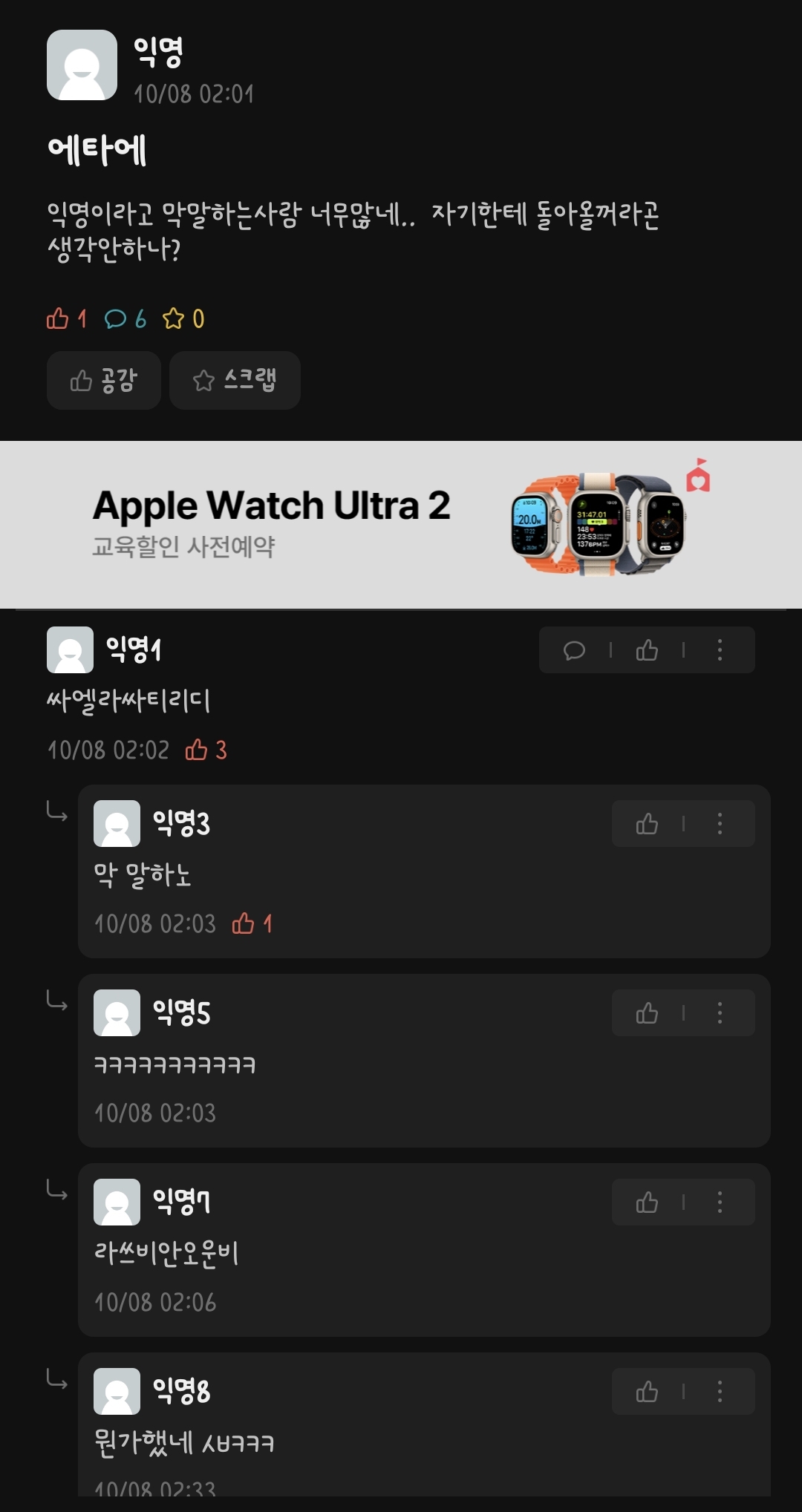Open the Apple Watch Ultra 2 banner
The width and height of the screenshot is (802, 1512).
(x=401, y=525)
